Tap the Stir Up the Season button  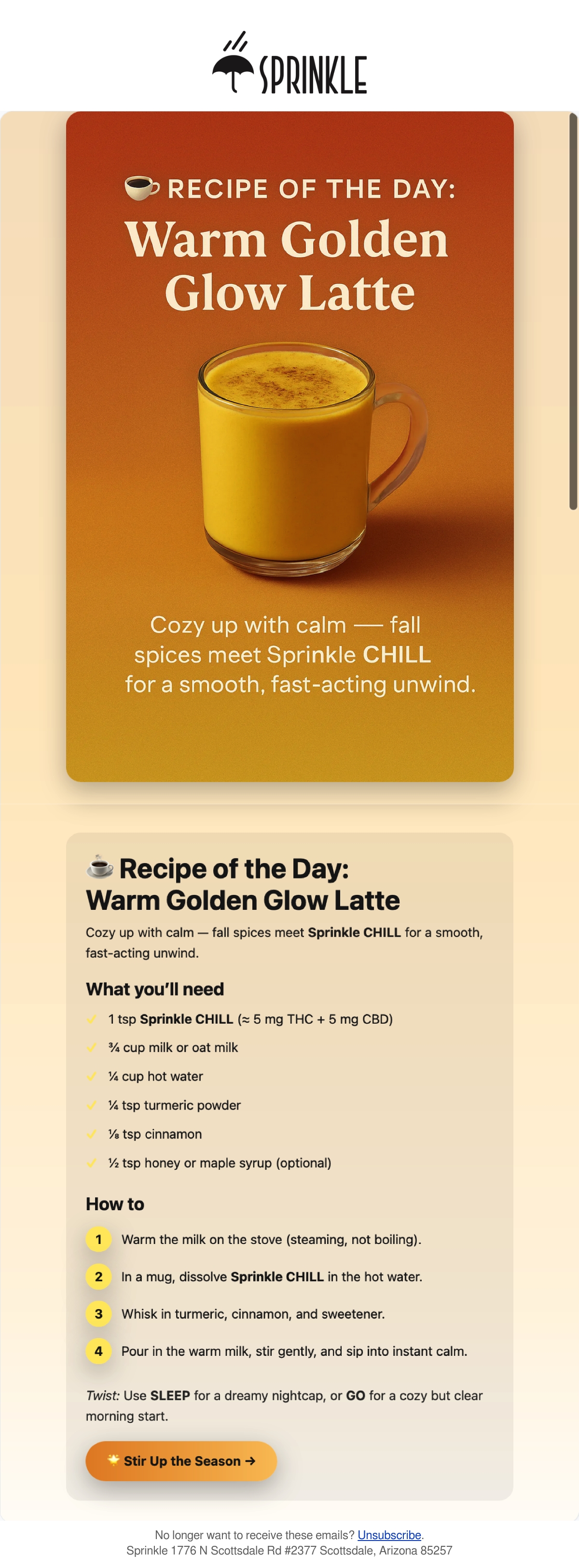181,1460
